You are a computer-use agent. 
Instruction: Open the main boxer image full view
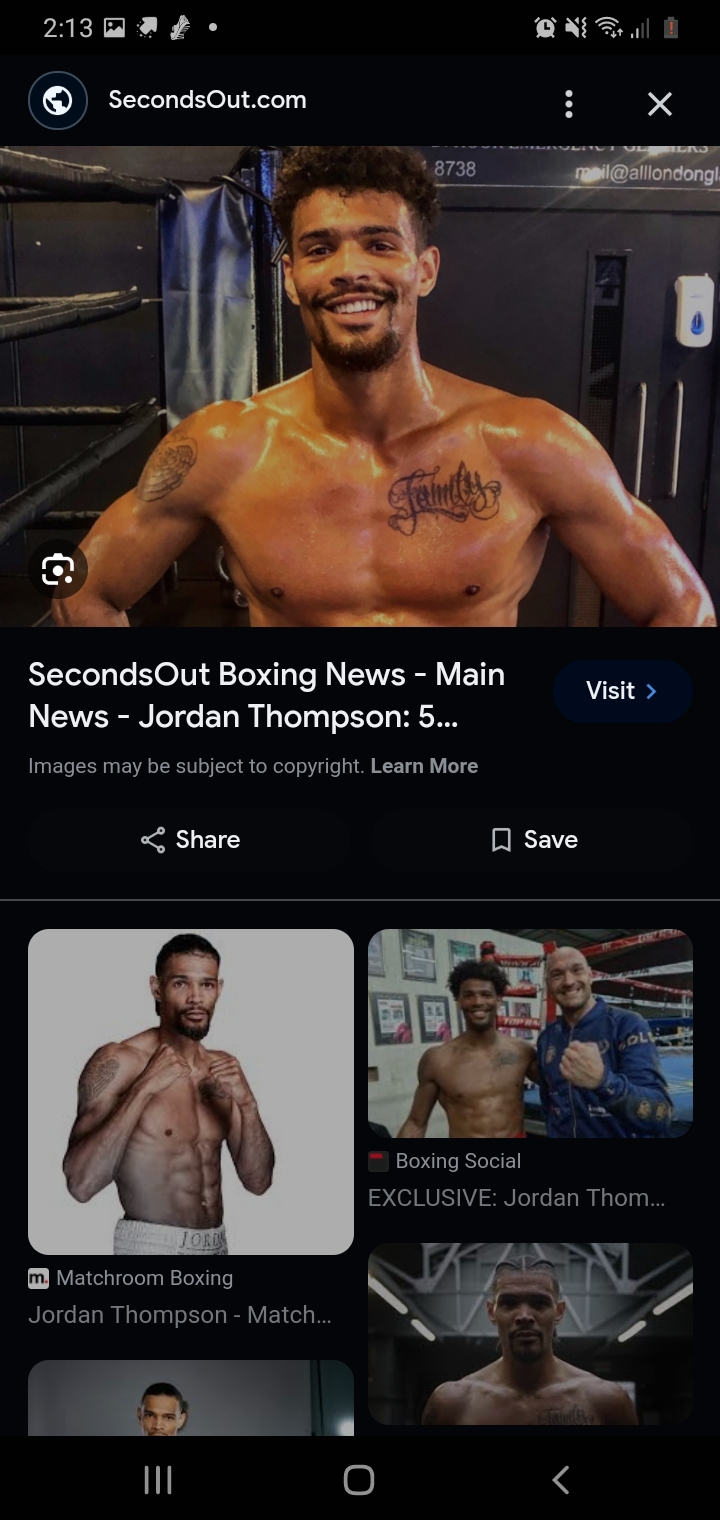click(x=360, y=386)
